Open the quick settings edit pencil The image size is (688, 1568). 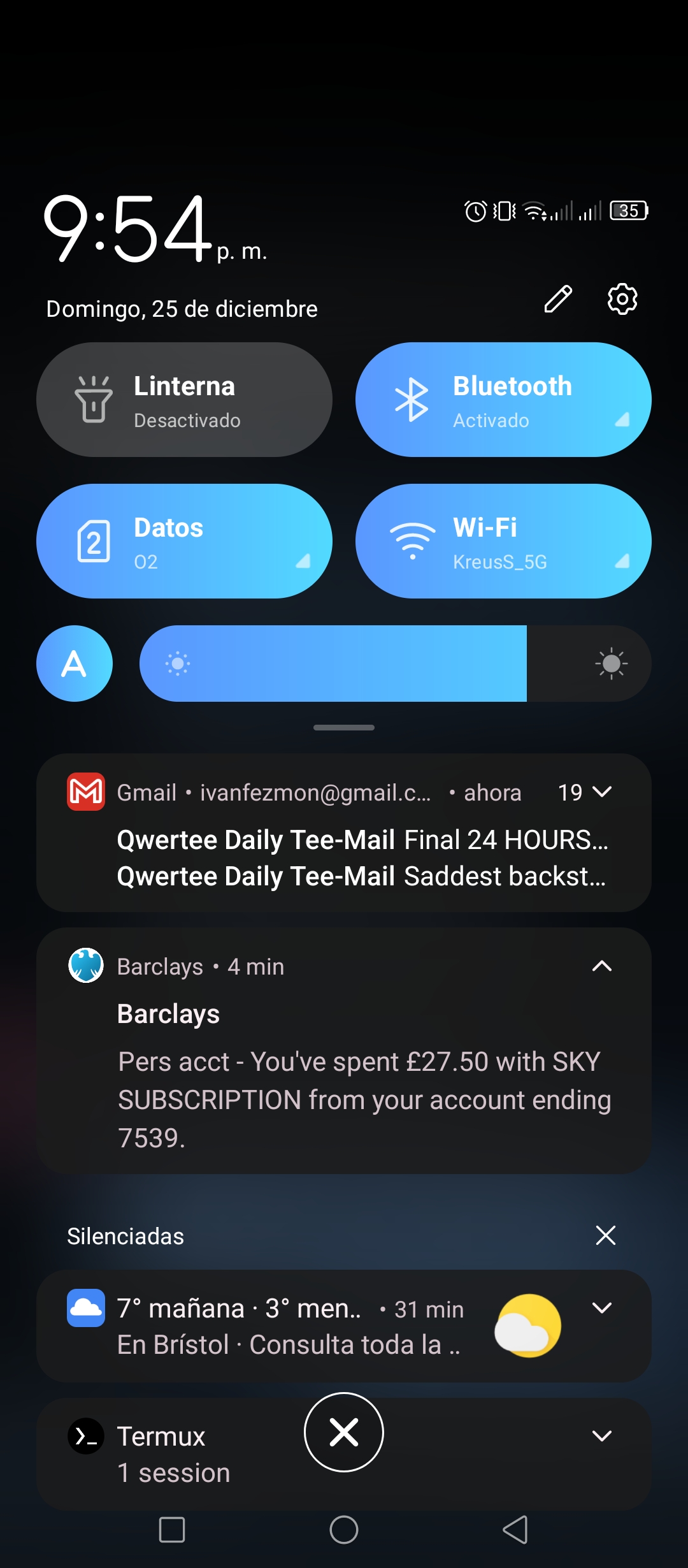pos(558,299)
